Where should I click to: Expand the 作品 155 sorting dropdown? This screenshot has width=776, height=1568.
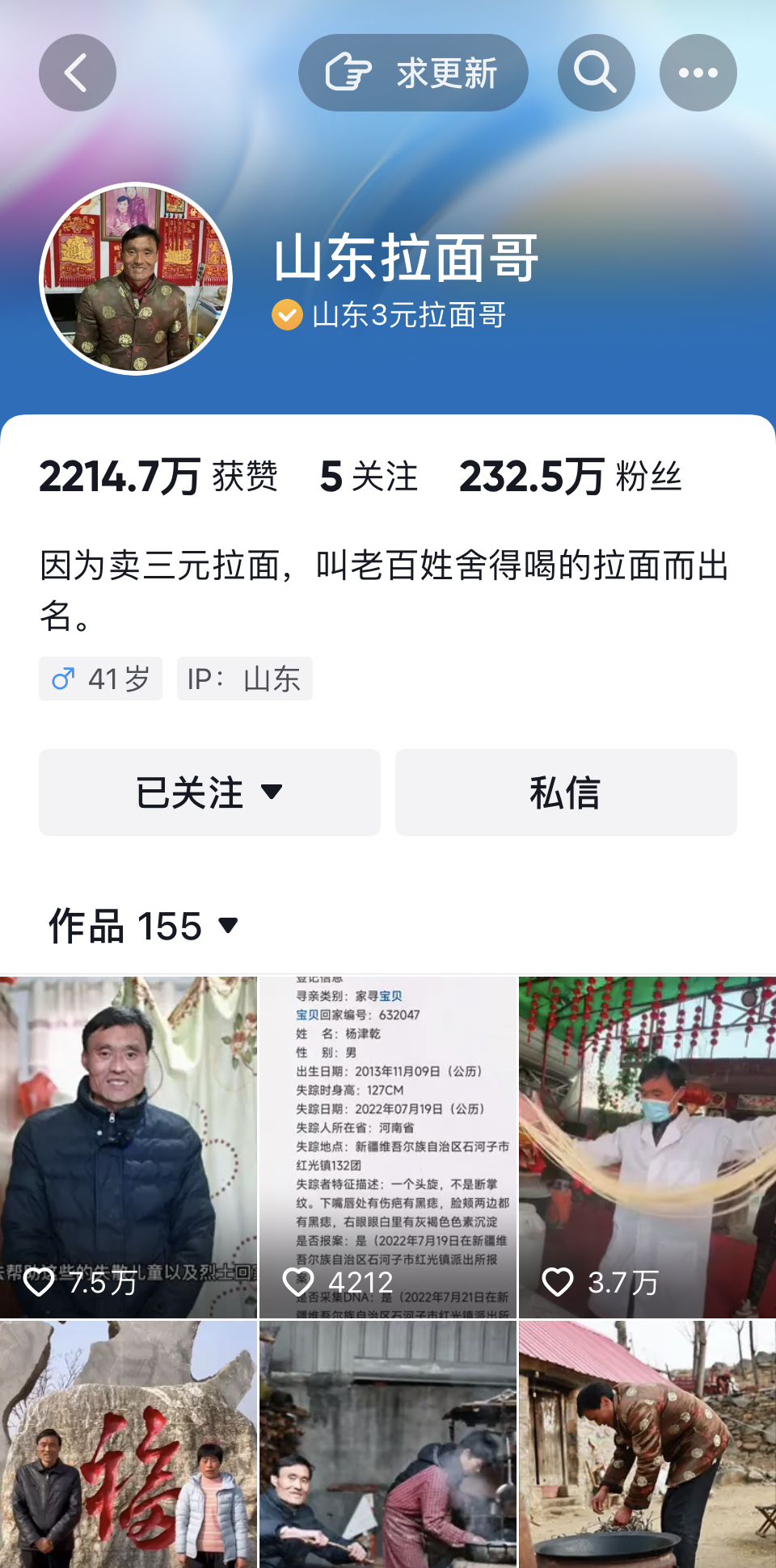(144, 926)
